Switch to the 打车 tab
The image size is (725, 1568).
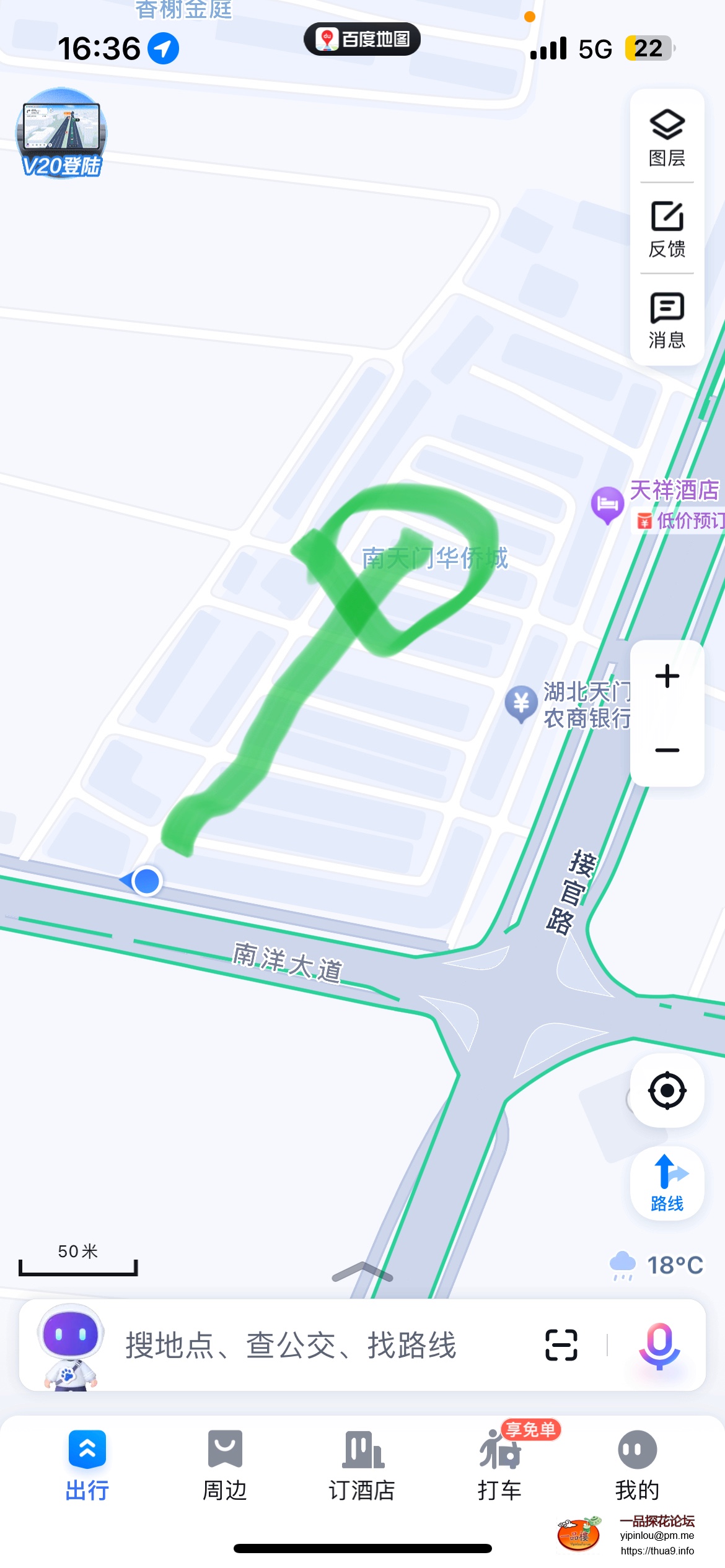pyautogui.click(x=499, y=1465)
